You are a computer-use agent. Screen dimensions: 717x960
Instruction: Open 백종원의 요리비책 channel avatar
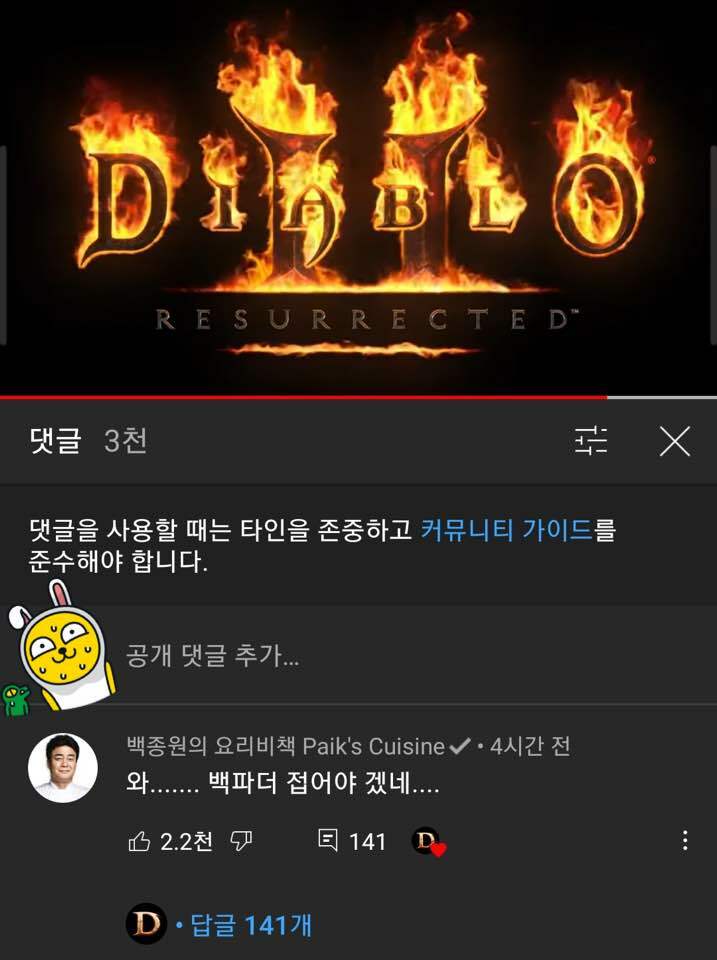tap(63, 768)
